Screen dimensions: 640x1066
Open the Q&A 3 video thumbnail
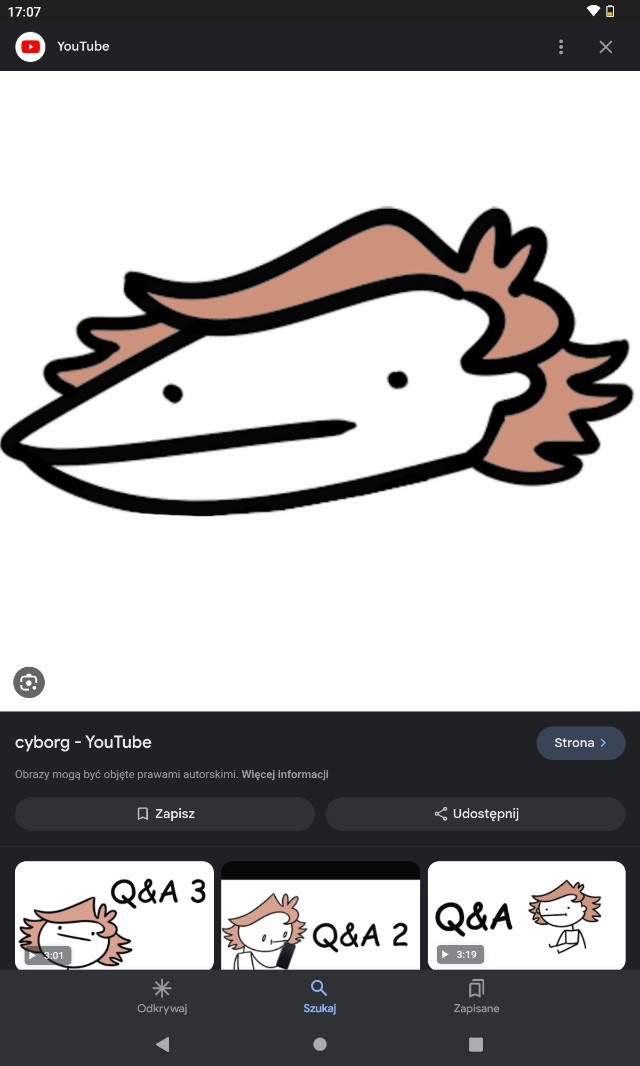(x=114, y=915)
